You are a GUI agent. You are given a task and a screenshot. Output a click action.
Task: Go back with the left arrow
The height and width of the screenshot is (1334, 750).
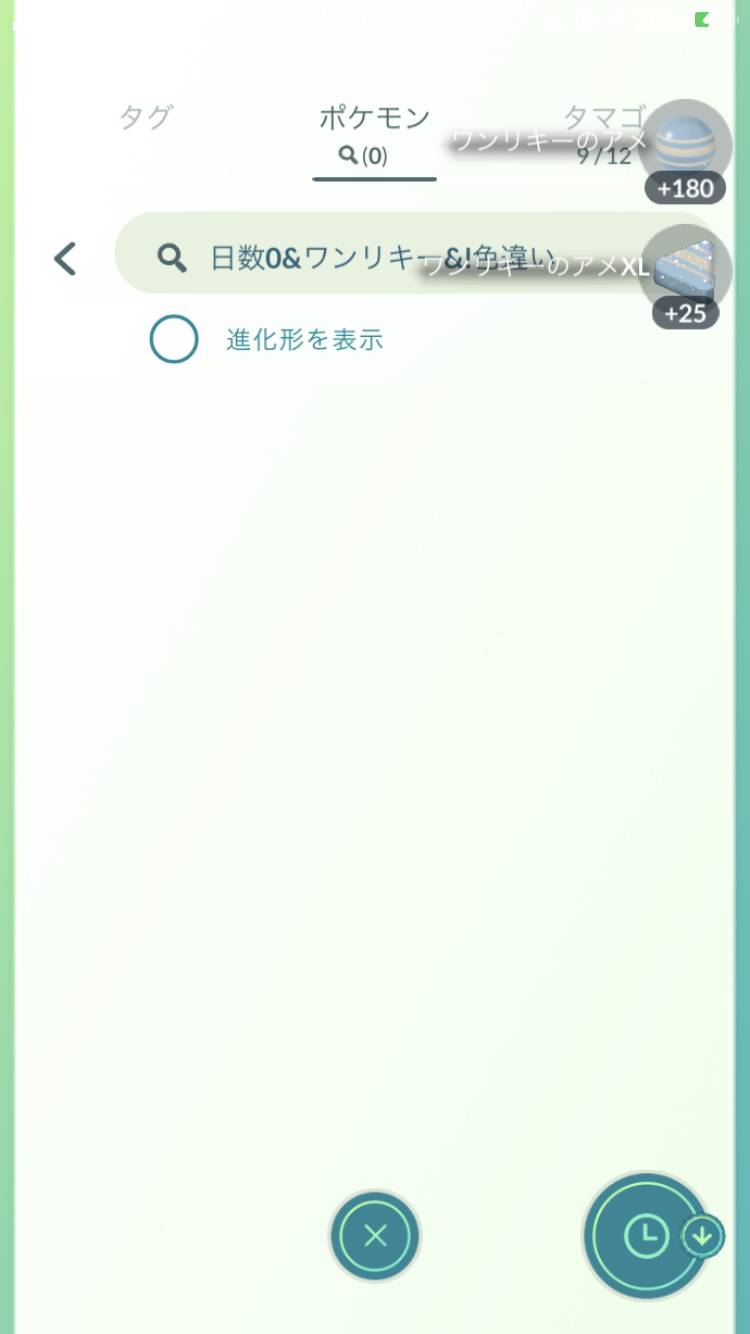click(x=65, y=259)
